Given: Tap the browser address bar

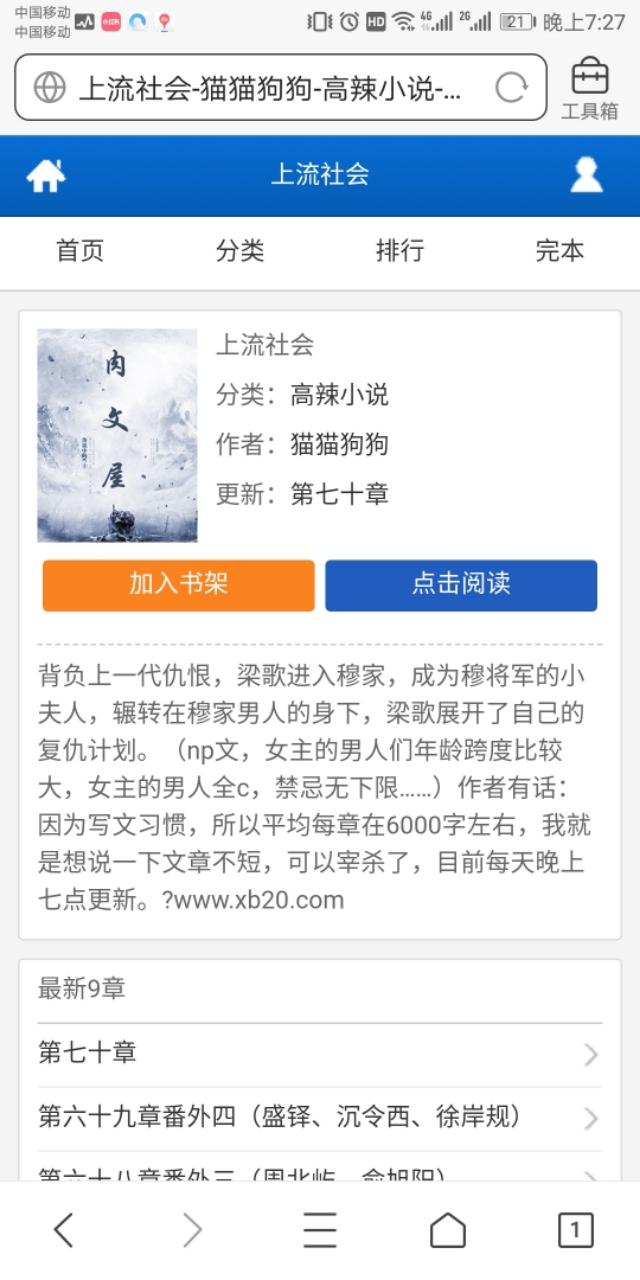Looking at the screenshot, I should (x=270, y=88).
